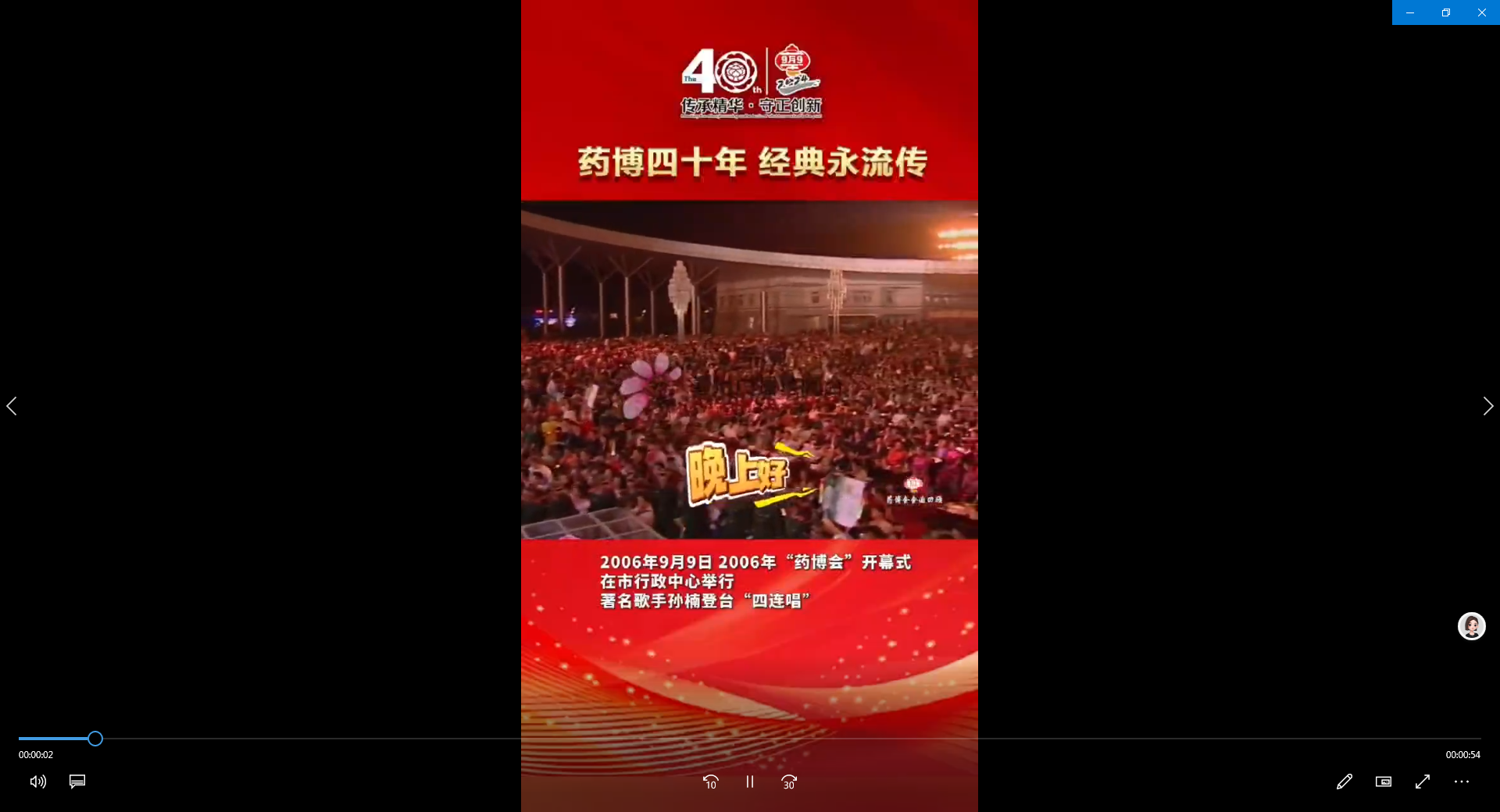Play in mini view mode
The height and width of the screenshot is (812, 1500).
pos(1384,782)
